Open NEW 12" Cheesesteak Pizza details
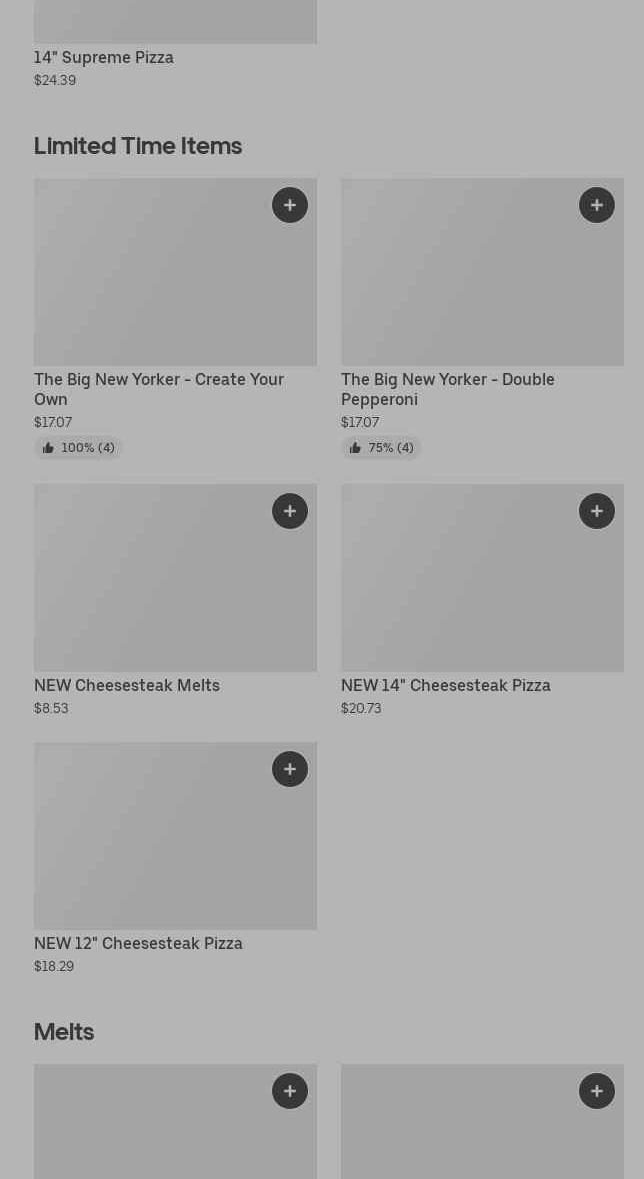The image size is (644, 1179). coord(138,944)
